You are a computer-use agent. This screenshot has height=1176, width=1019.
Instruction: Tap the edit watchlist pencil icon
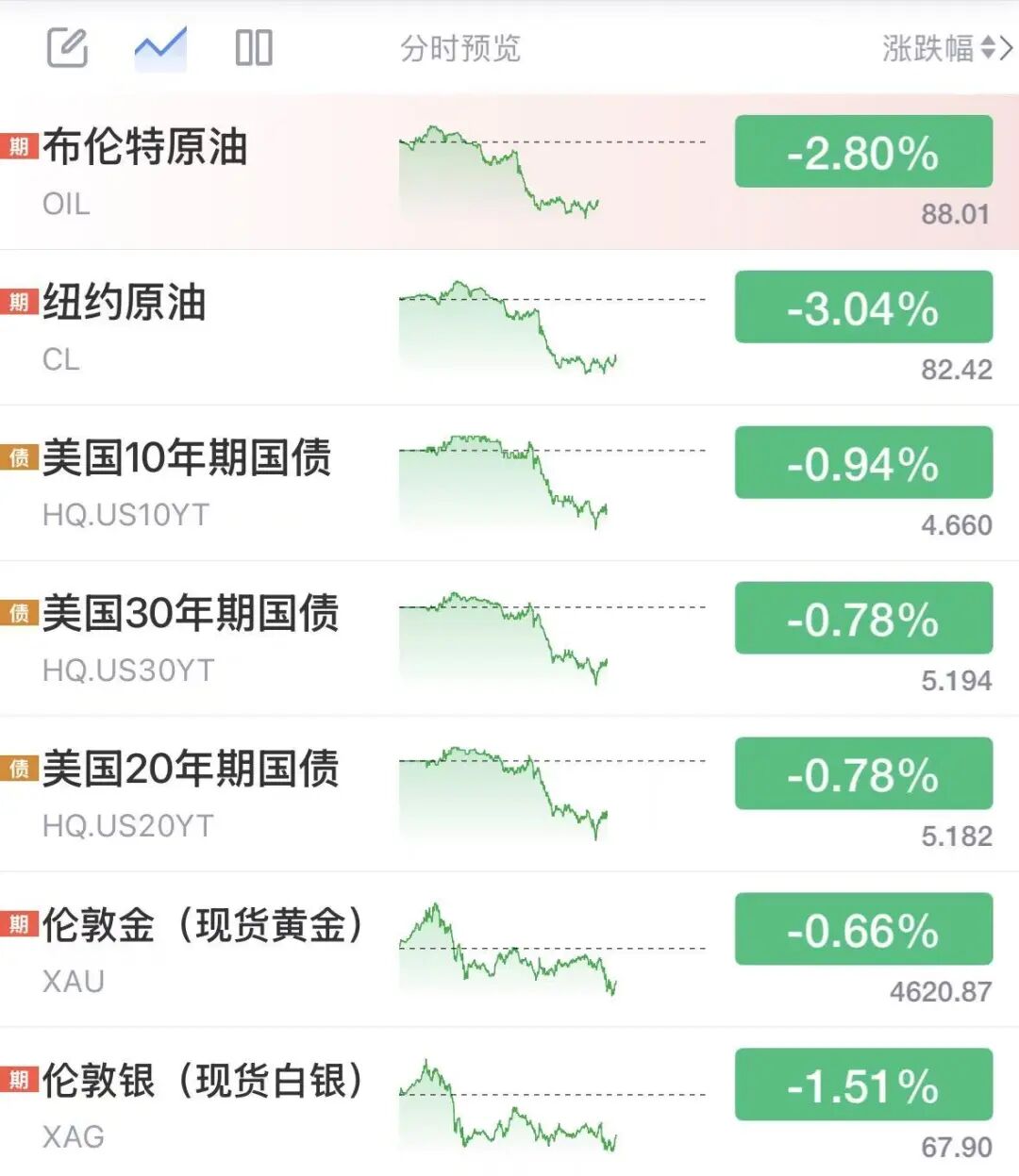pos(68,47)
